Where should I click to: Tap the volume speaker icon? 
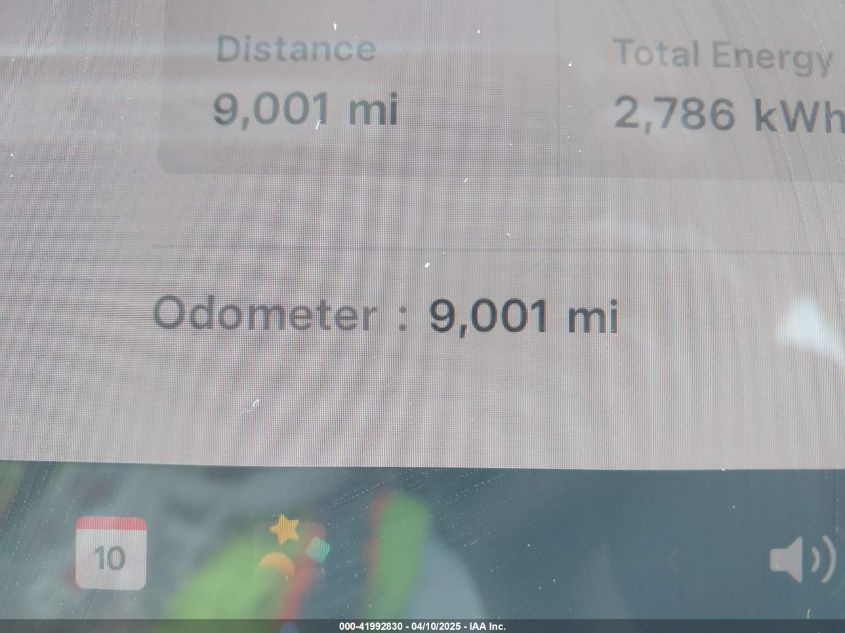802,560
